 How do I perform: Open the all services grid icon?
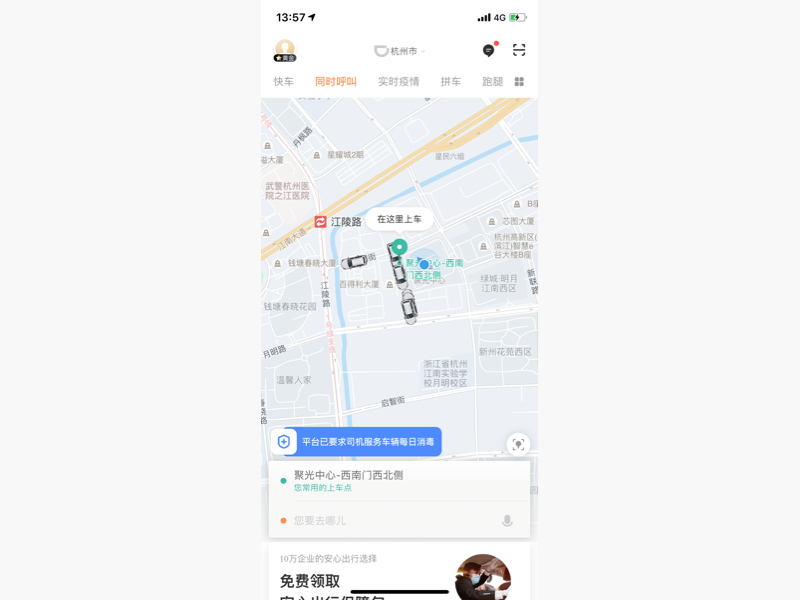click(x=519, y=82)
